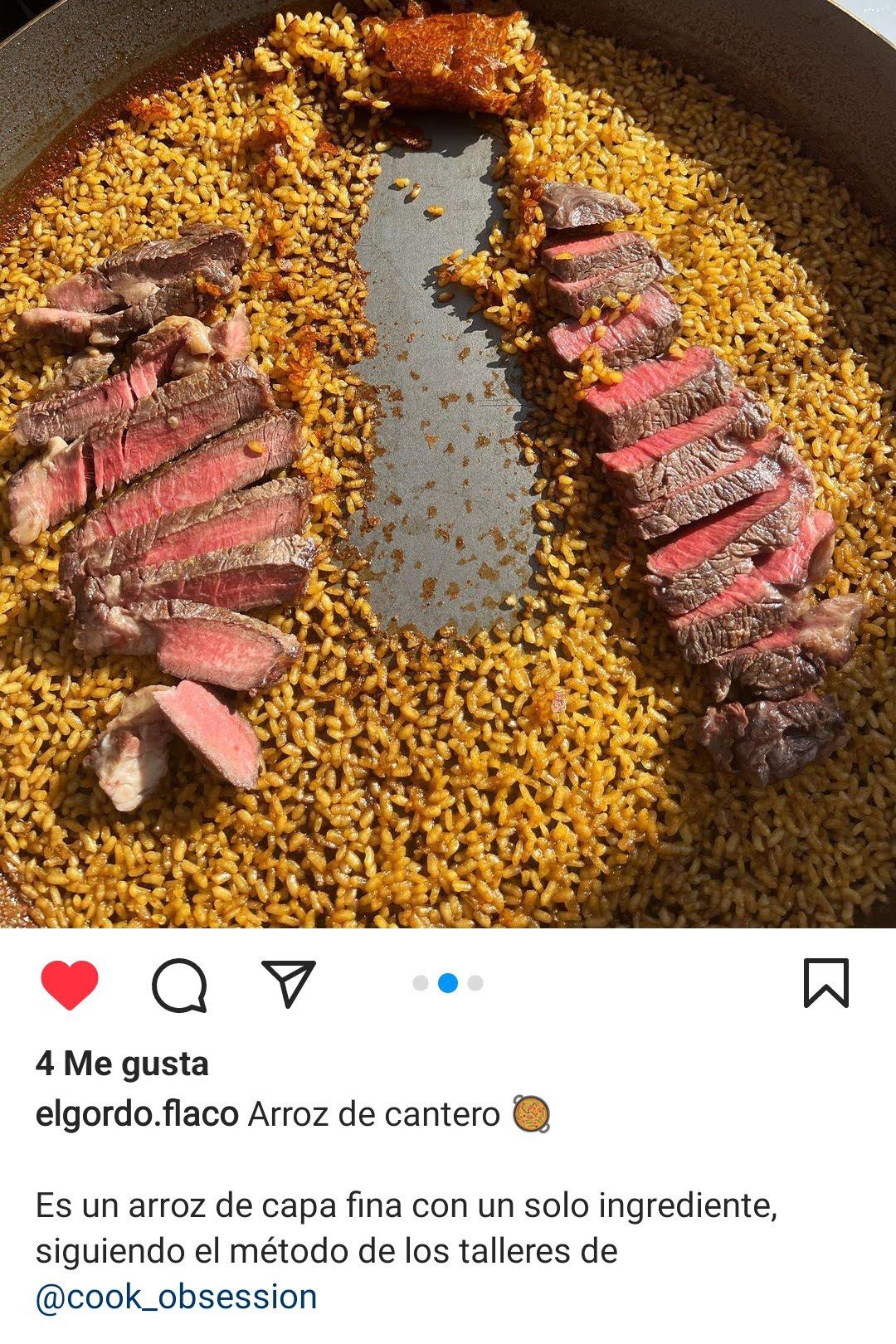This screenshot has width=896, height=1344.
Task: View who liked via "4 Me gusta"
Action: (x=122, y=1064)
